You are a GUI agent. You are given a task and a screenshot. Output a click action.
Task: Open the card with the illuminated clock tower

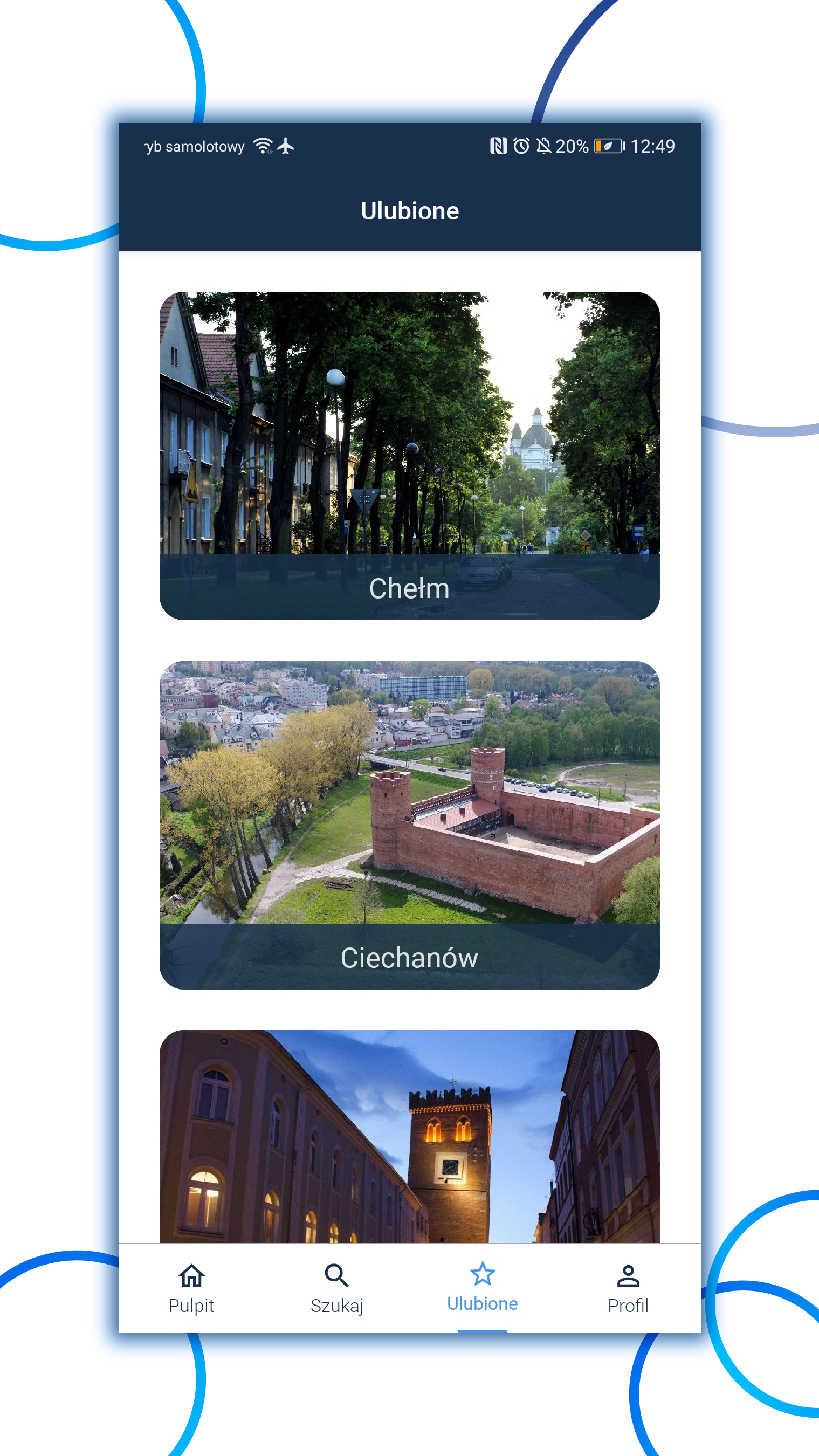409,1136
